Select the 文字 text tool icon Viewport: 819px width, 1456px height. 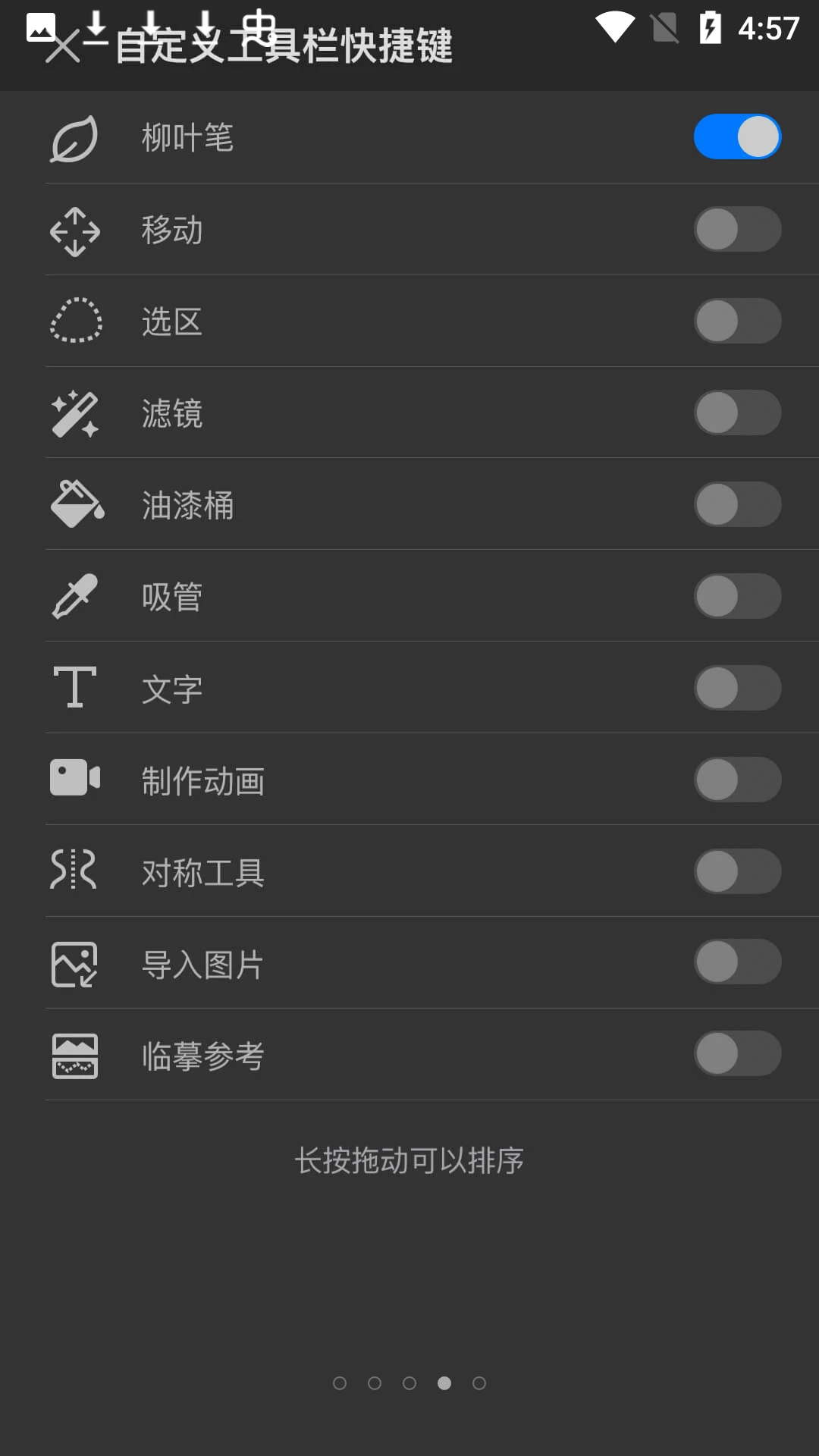(74, 688)
